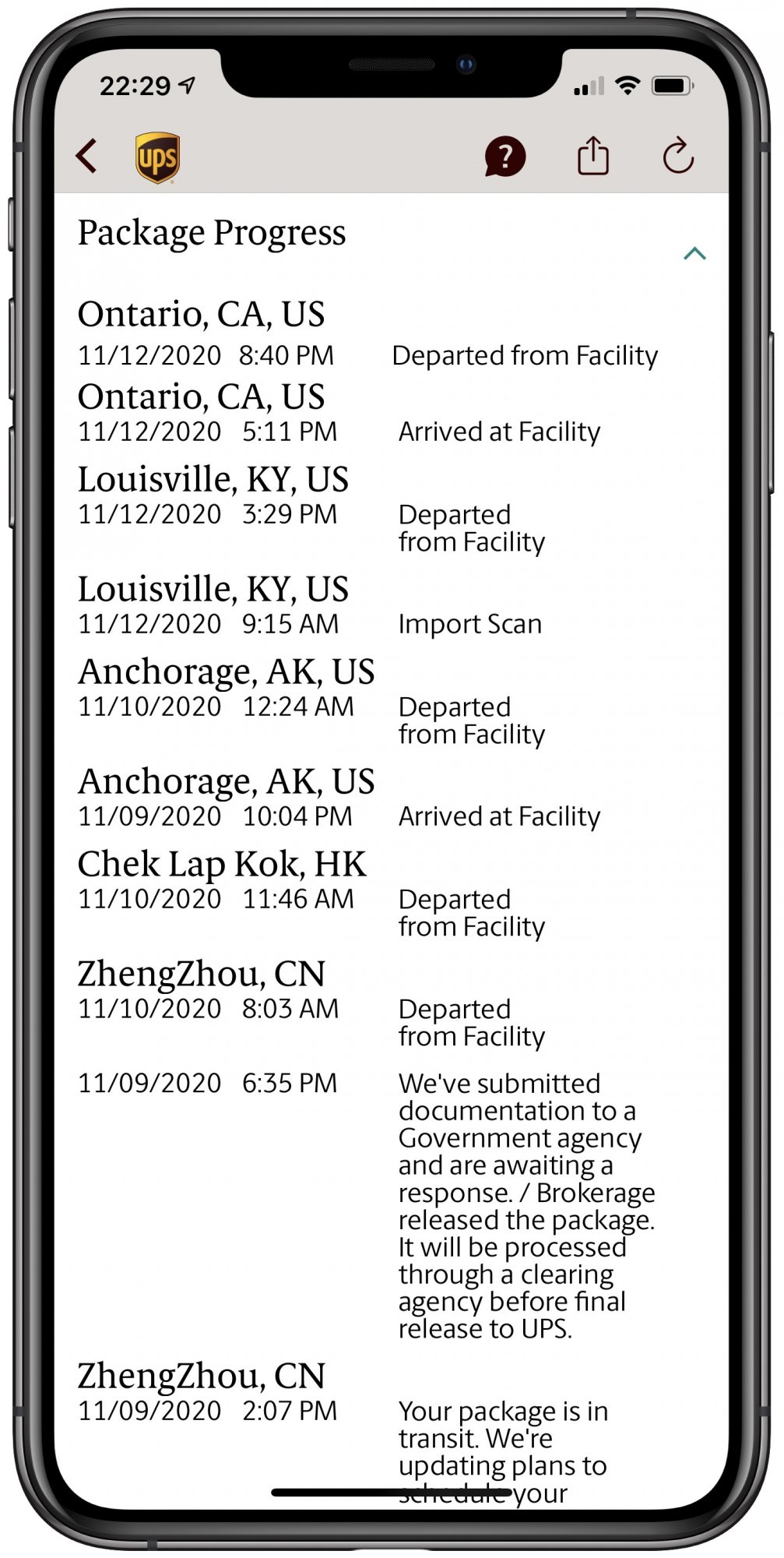This screenshot has width=784, height=1558.
Task: Refresh the tracking information
Action: click(x=678, y=156)
